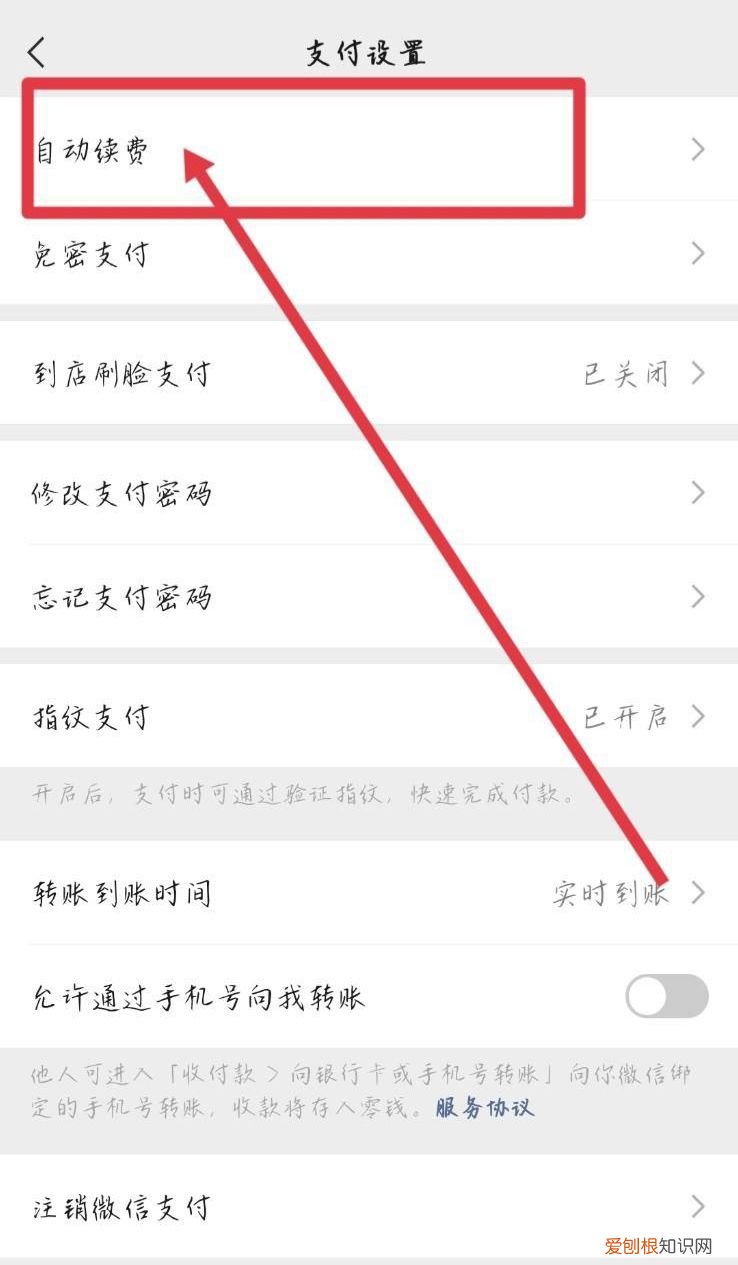Expand the 自动续费 row via its chevron

pyautogui.click(x=697, y=150)
